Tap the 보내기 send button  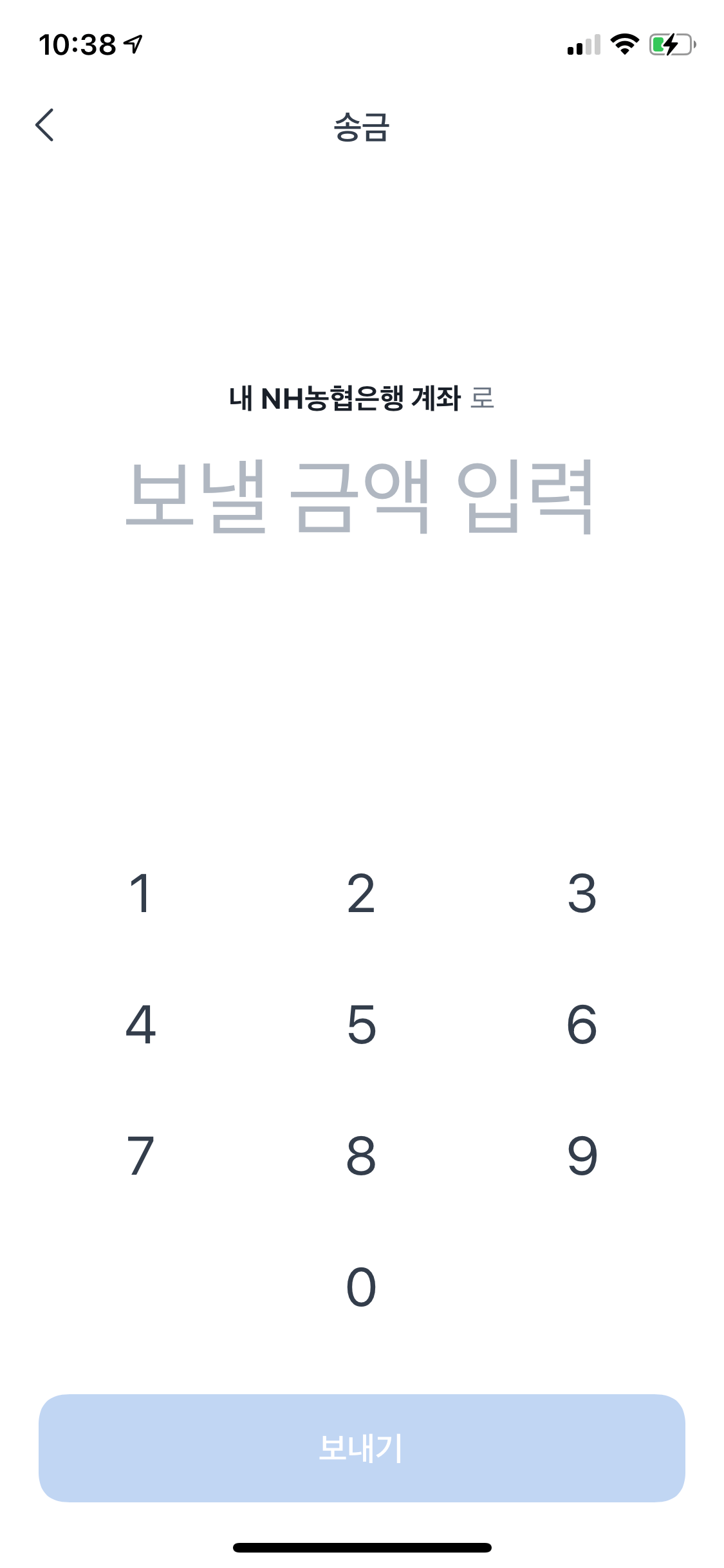pos(362,1448)
